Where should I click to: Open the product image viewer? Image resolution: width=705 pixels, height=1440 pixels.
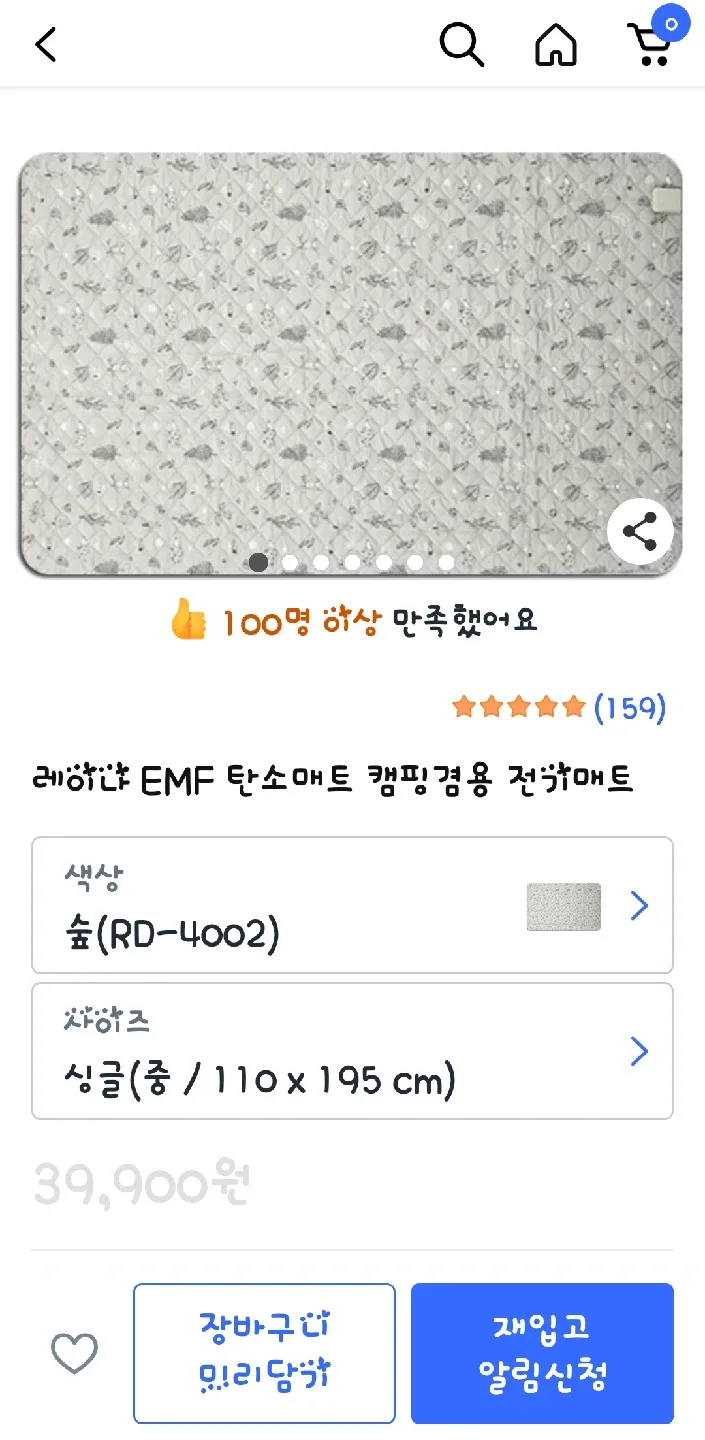point(350,360)
